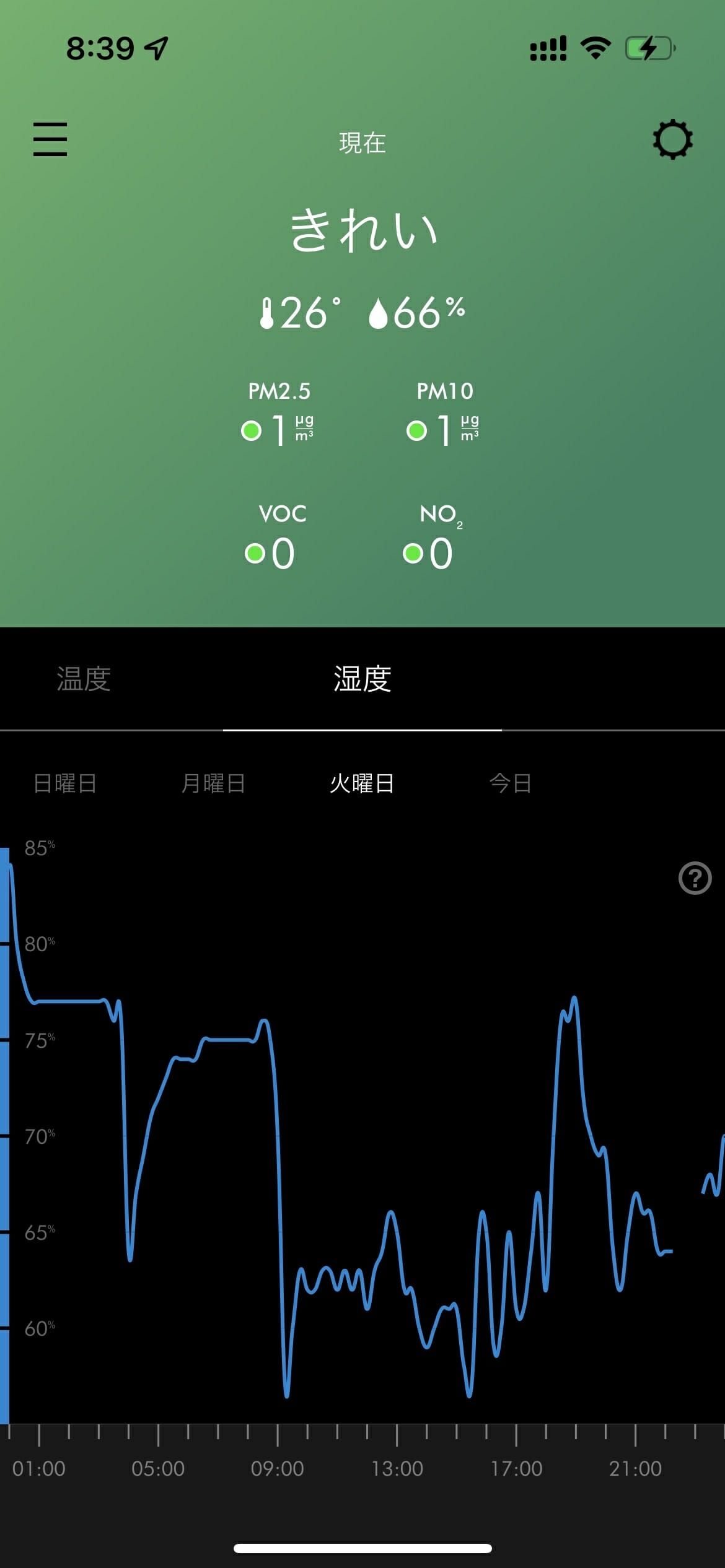Show 月曜日 data
725x1568 pixels.
213,783
